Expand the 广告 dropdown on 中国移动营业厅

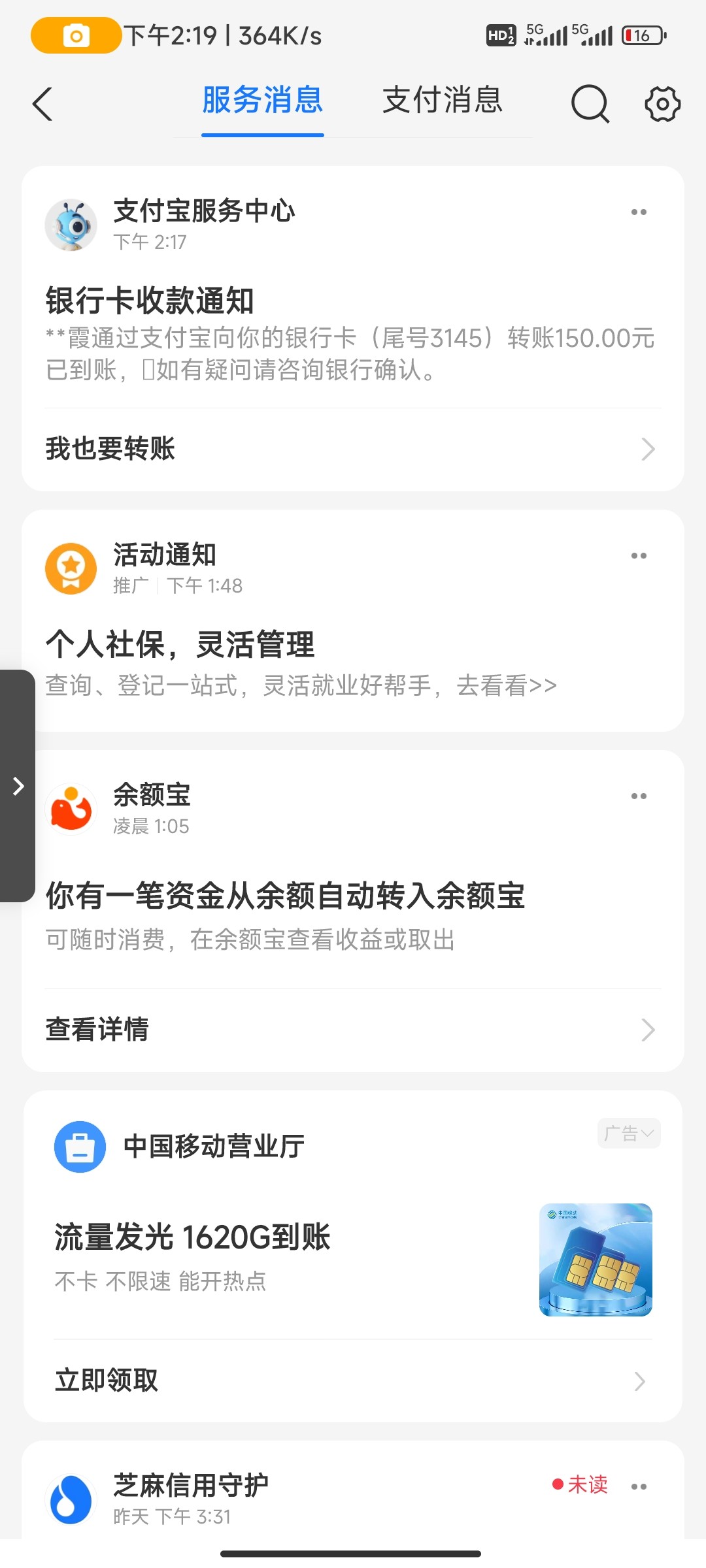629,1133
